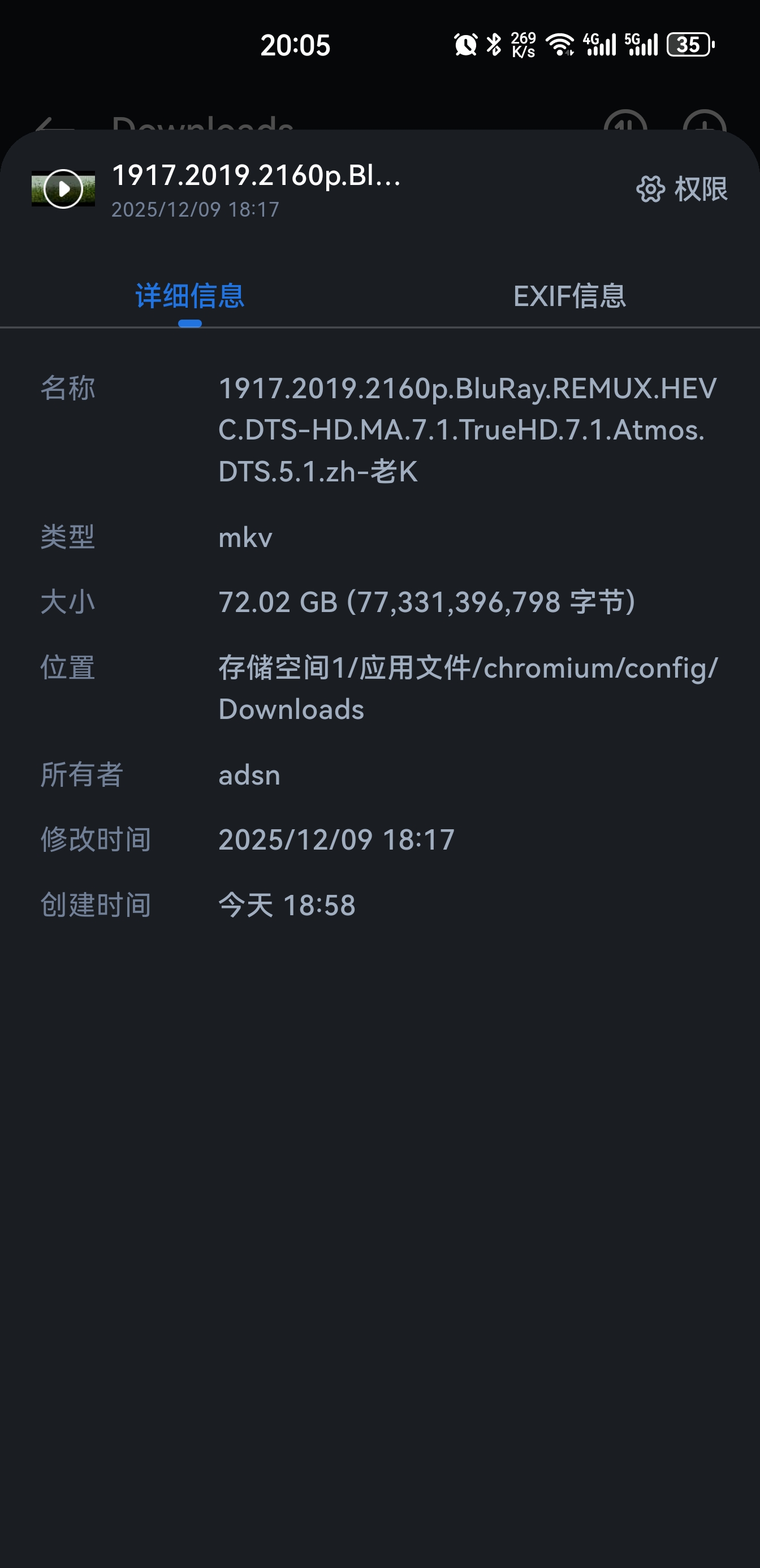
Task: Open the 权限 permissions settings
Action: (681, 189)
